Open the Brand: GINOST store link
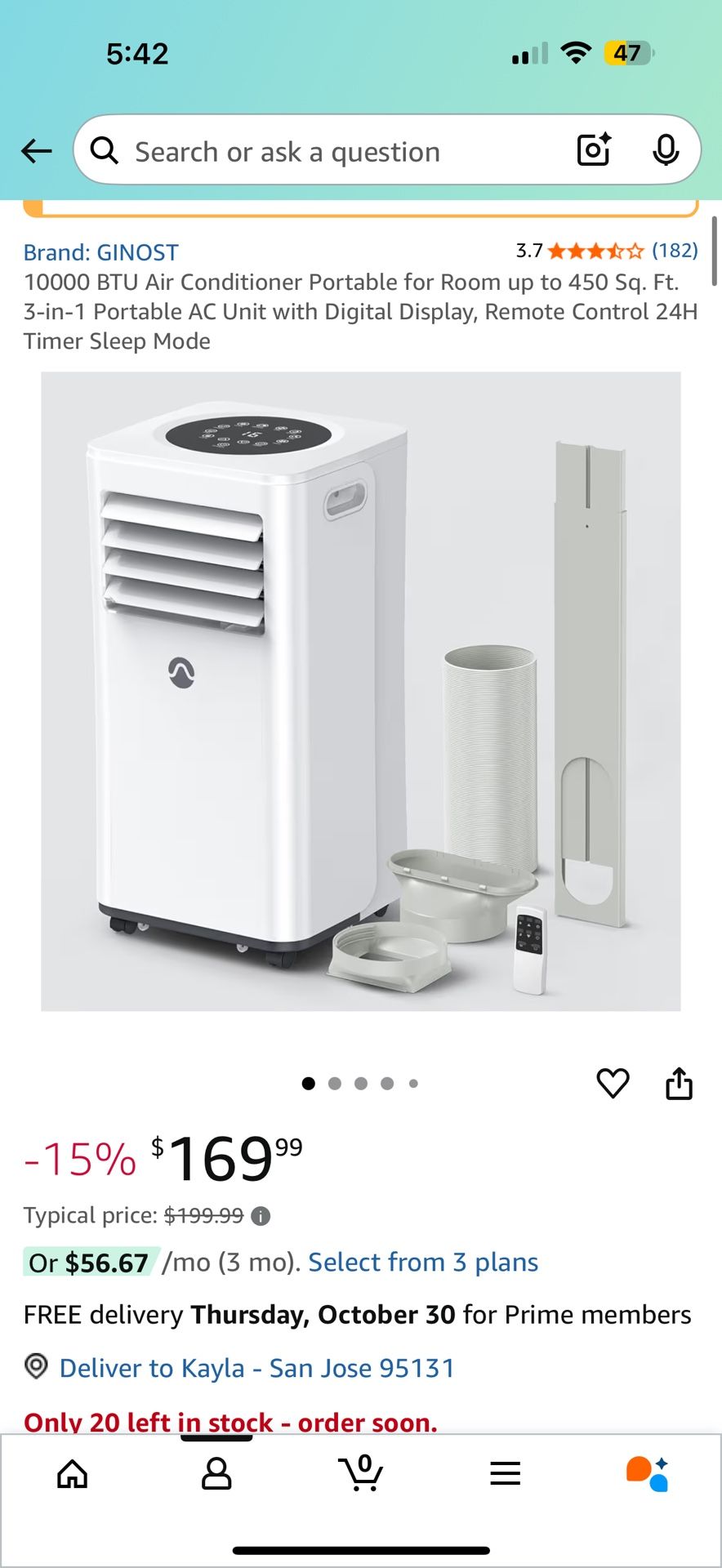This screenshot has height=1568, width=722. point(100,252)
